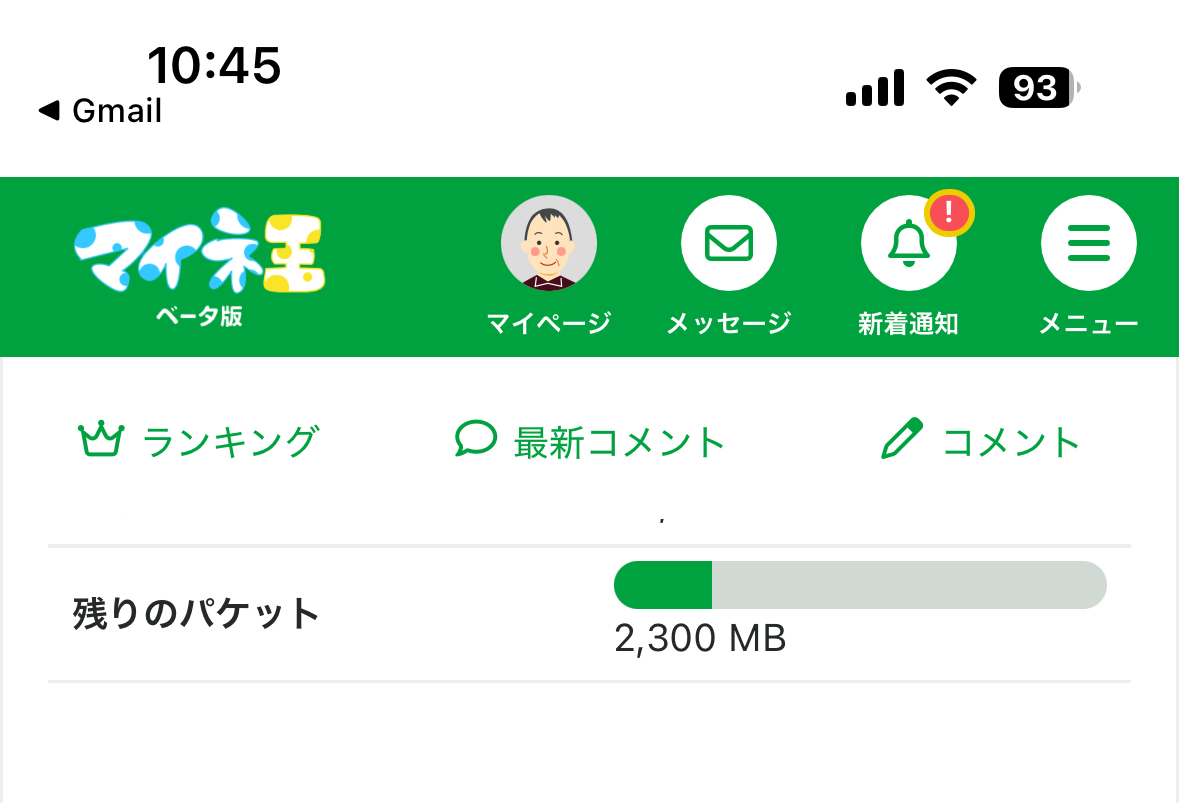Go to 最新コメント
This screenshot has height=803, width=1179.
(590, 441)
